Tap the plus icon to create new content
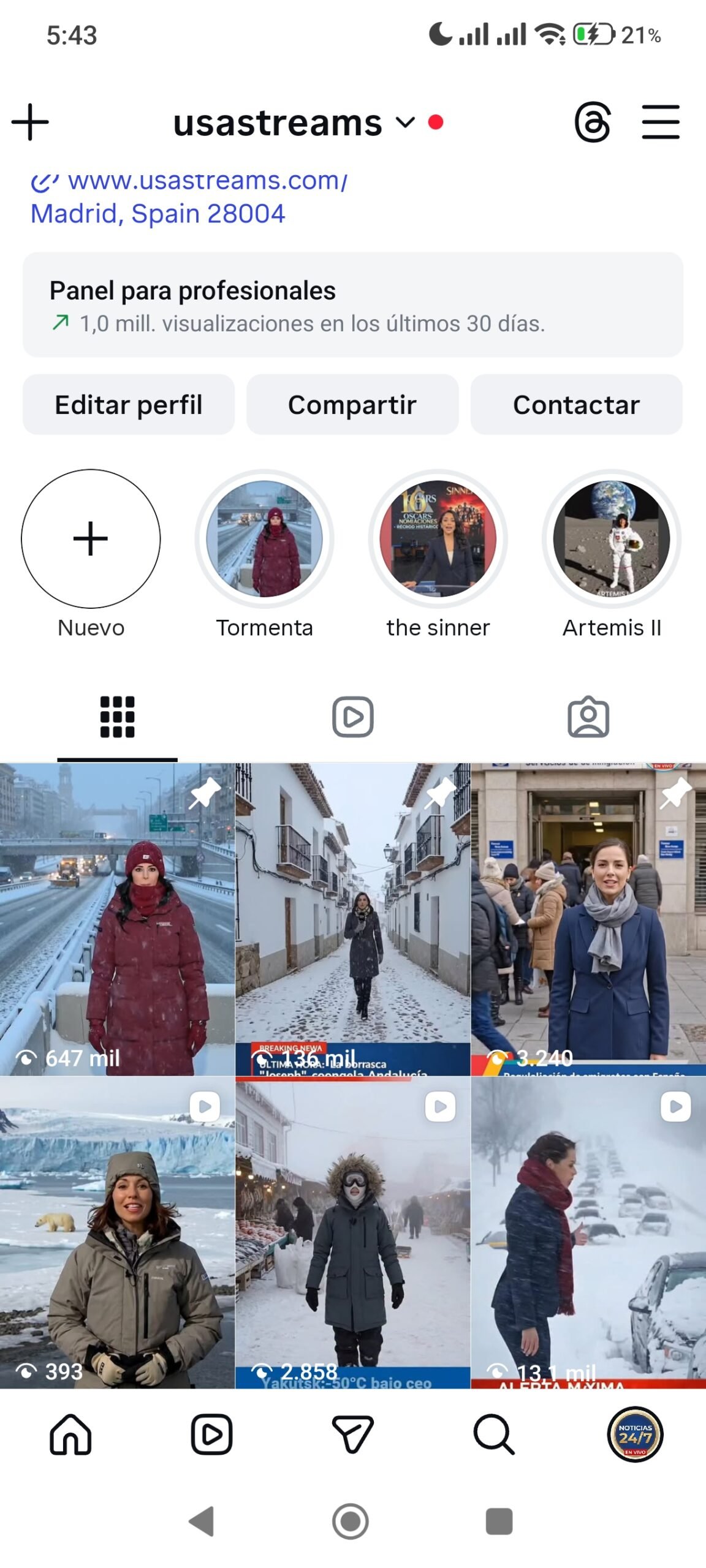The height and width of the screenshot is (1568, 706). pos(30,122)
